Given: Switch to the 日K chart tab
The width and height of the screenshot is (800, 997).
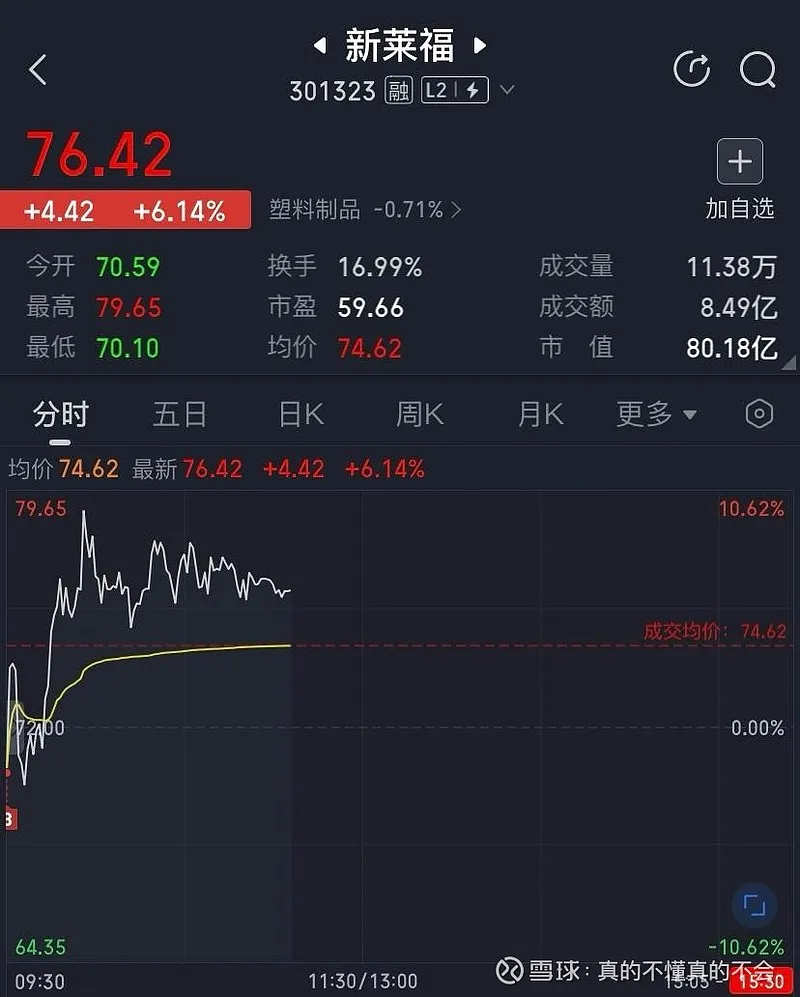Looking at the screenshot, I should pos(301,414).
